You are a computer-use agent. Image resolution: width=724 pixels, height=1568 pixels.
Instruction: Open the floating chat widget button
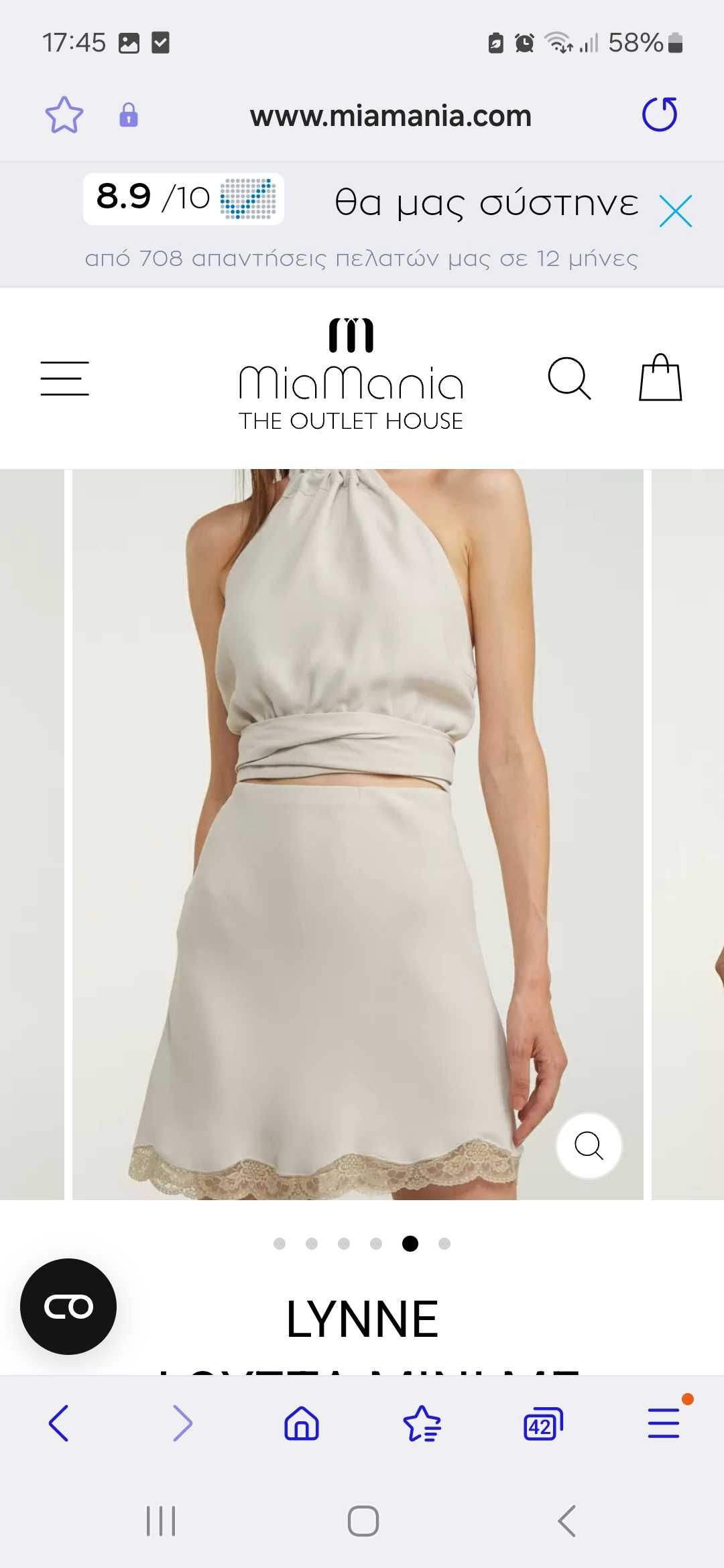[68, 1306]
